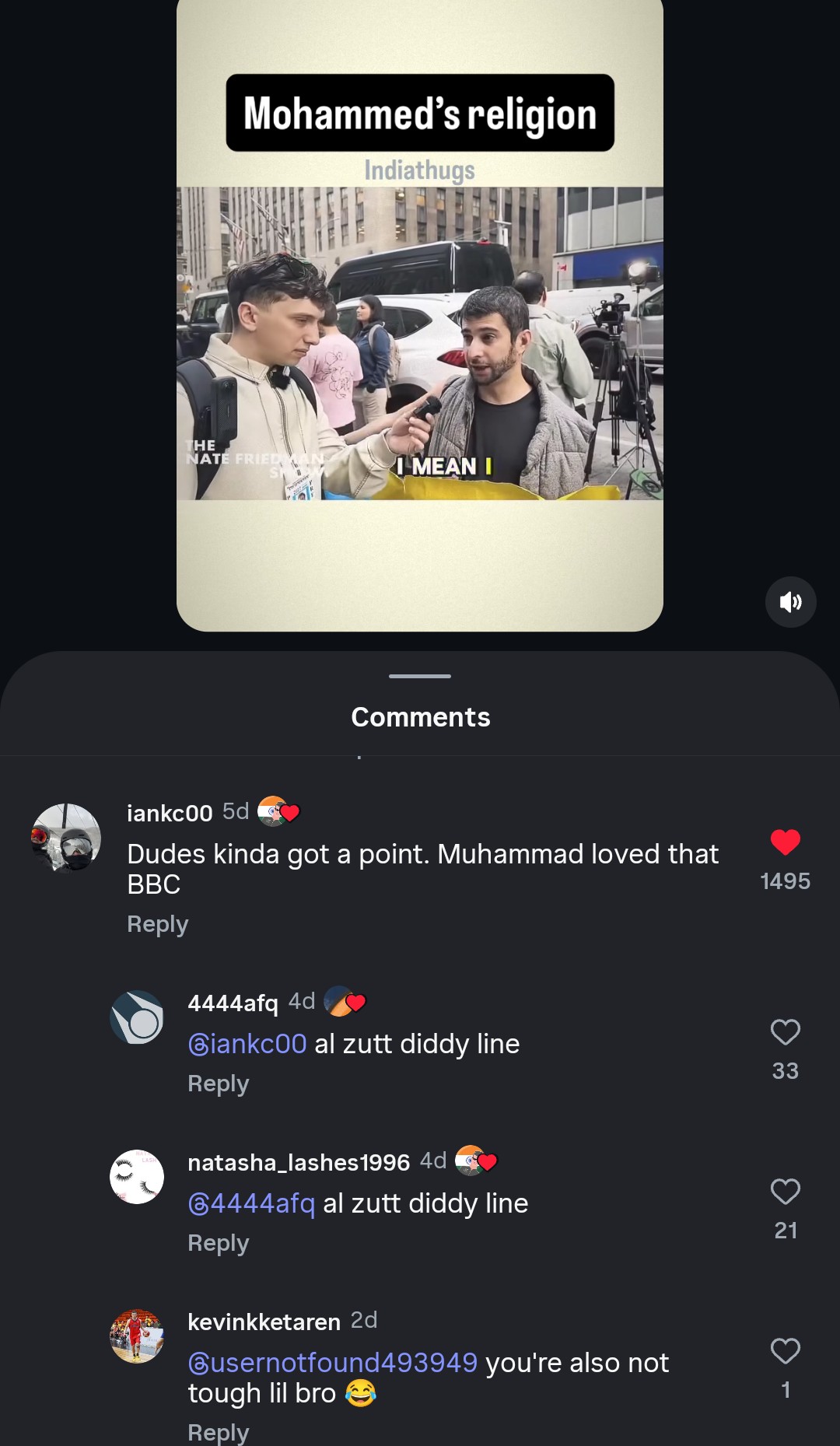Mute the video with the speaker icon
This screenshot has height=1446, width=840.
[x=790, y=601]
